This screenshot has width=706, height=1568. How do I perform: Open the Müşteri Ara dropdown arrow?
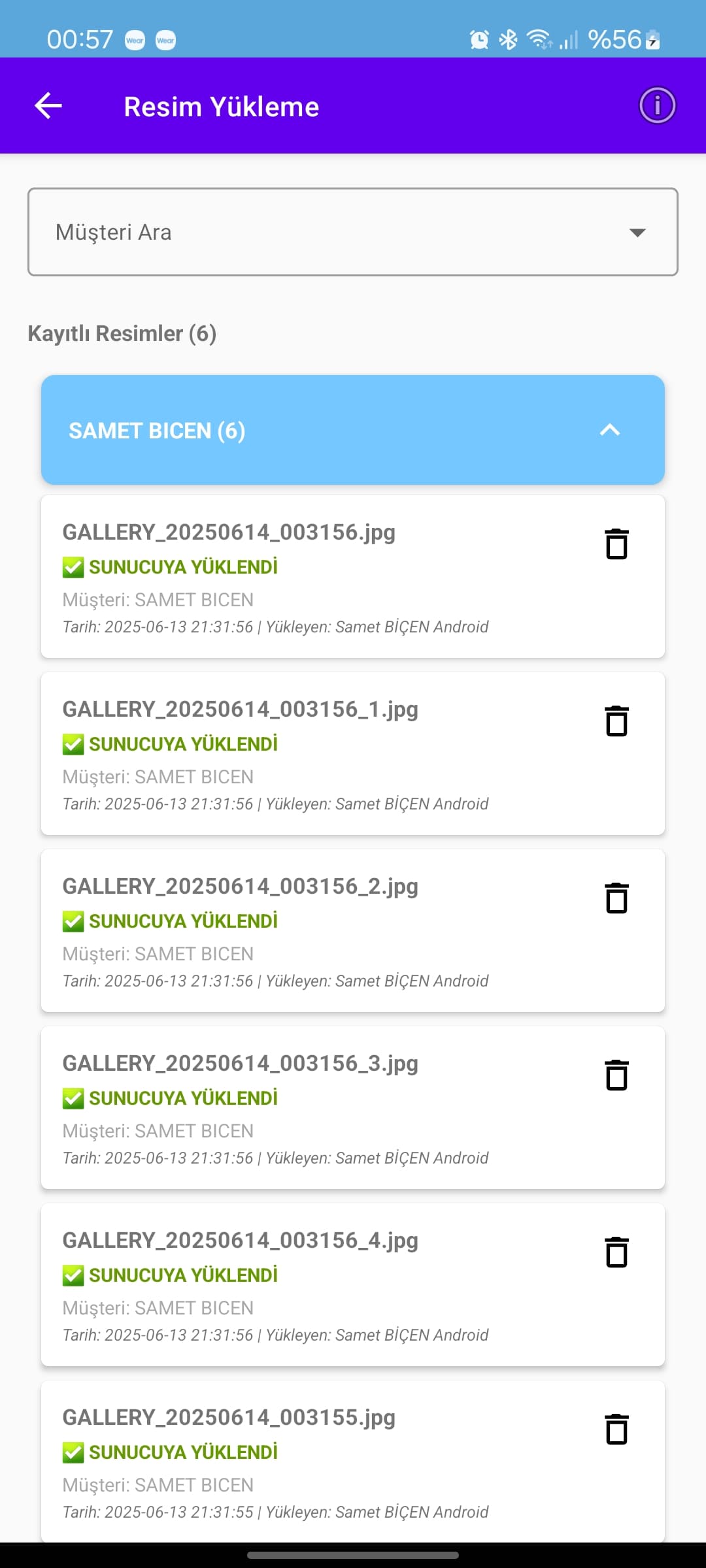[636, 232]
